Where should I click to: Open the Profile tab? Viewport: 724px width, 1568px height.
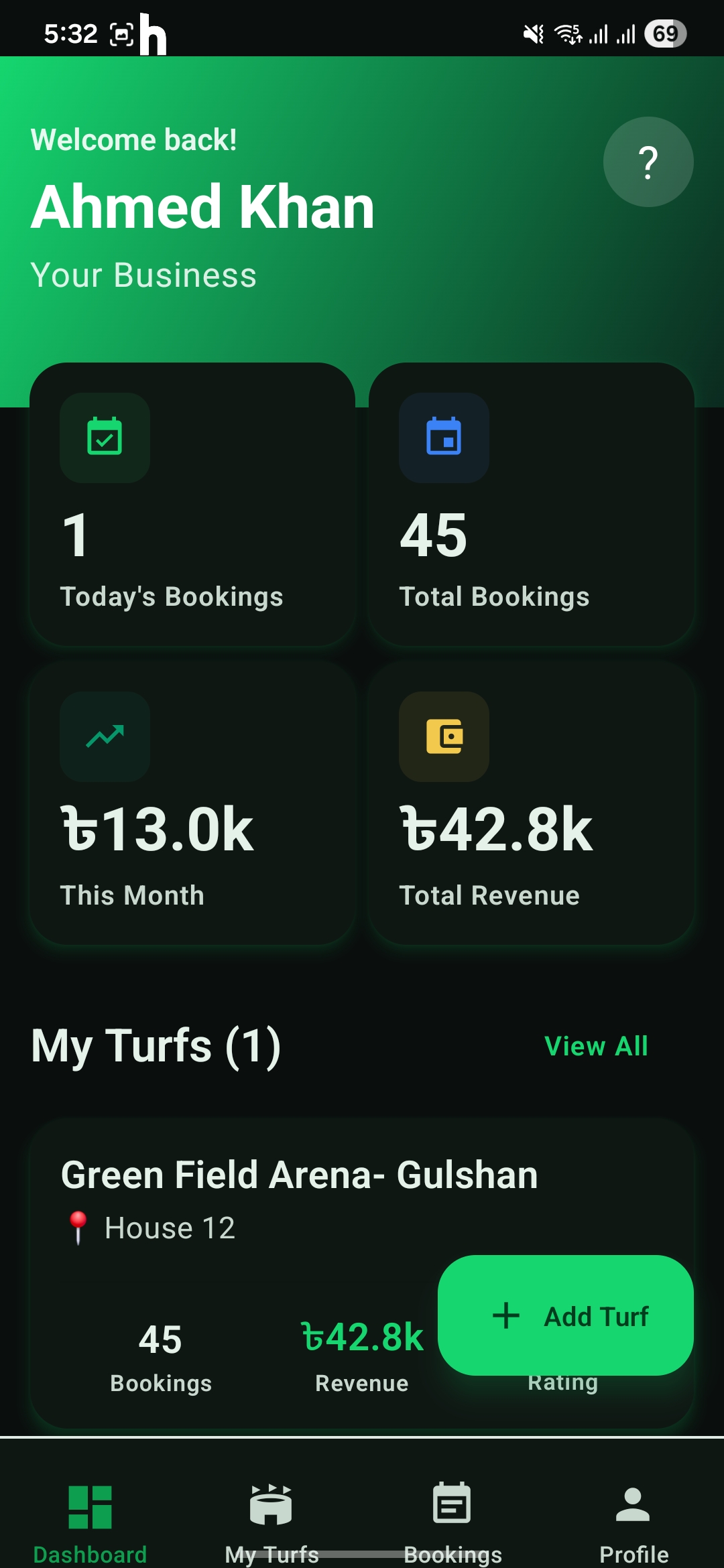pos(633,1521)
